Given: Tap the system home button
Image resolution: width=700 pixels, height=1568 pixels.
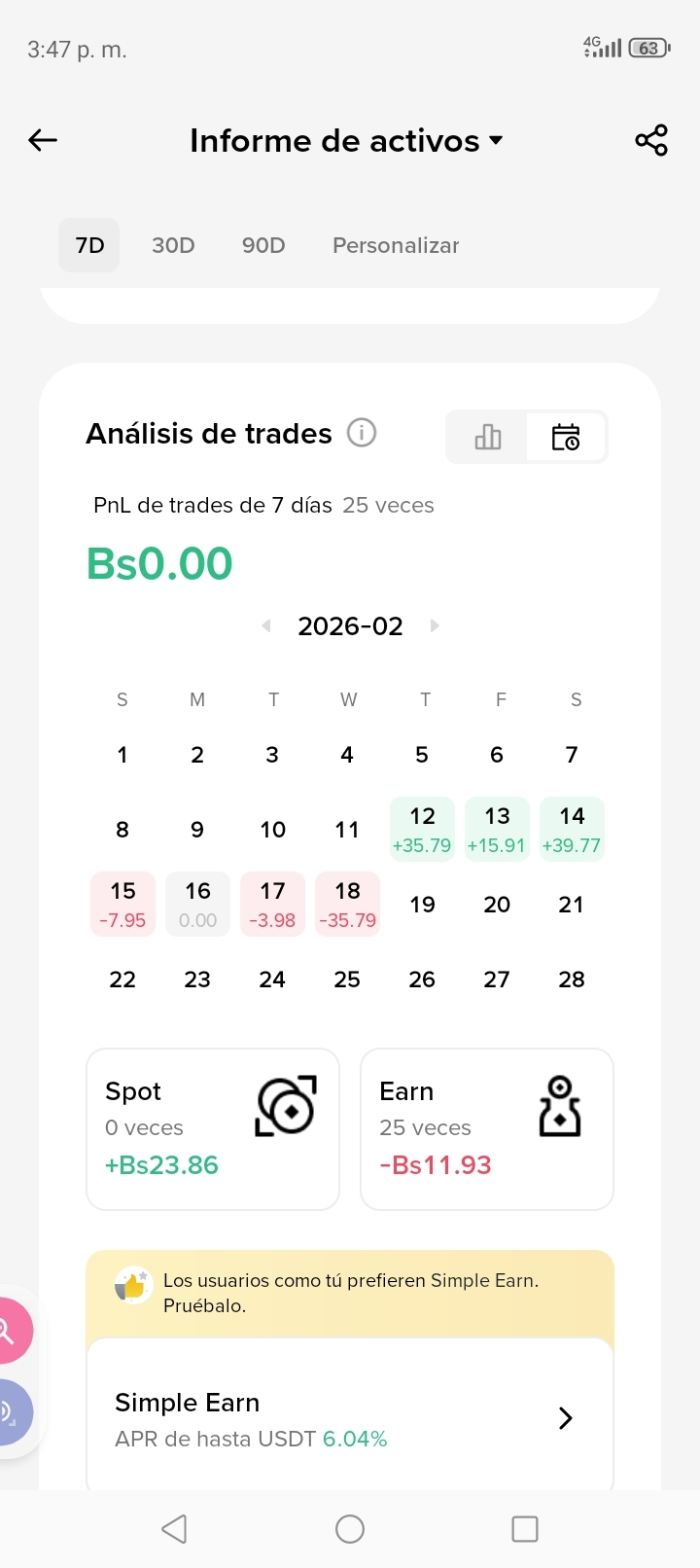Looking at the screenshot, I should [x=350, y=1529].
